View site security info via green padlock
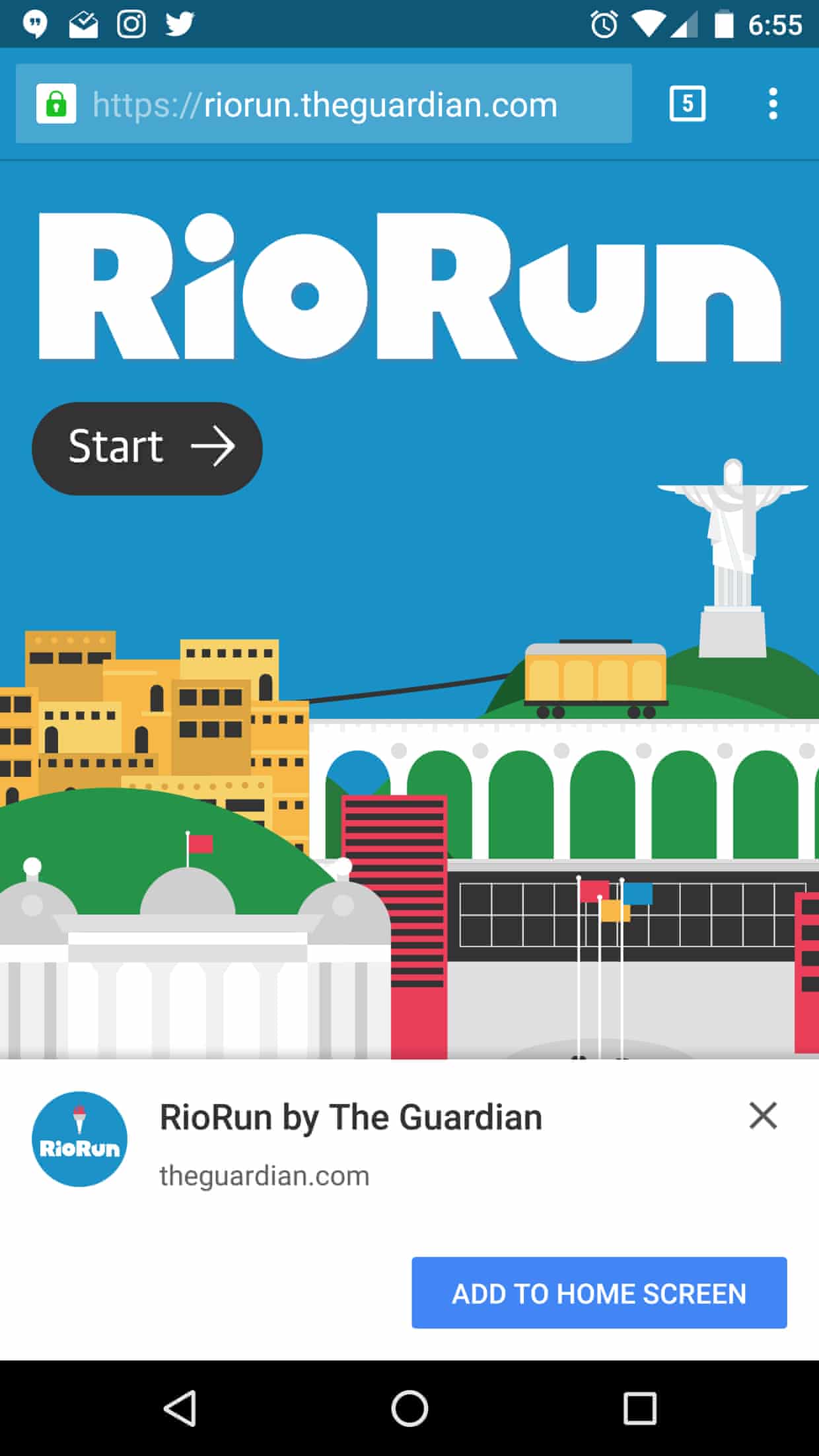819x1456 pixels. 56,104
